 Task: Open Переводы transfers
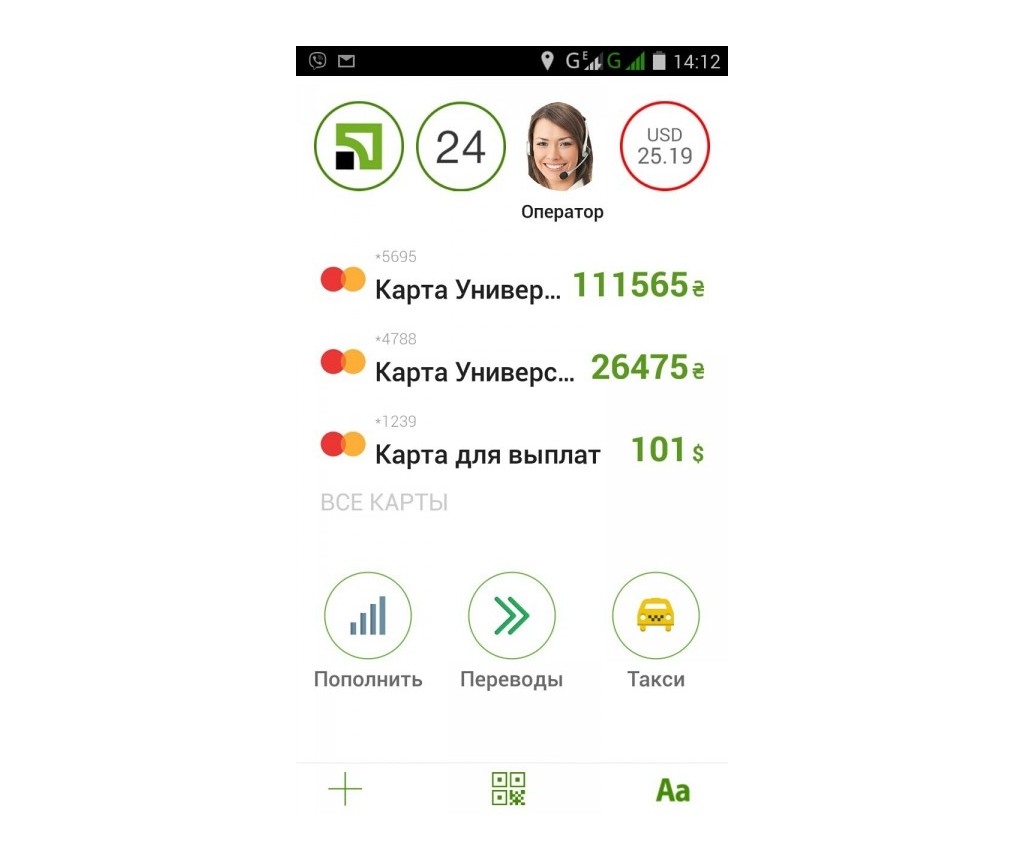click(x=511, y=617)
